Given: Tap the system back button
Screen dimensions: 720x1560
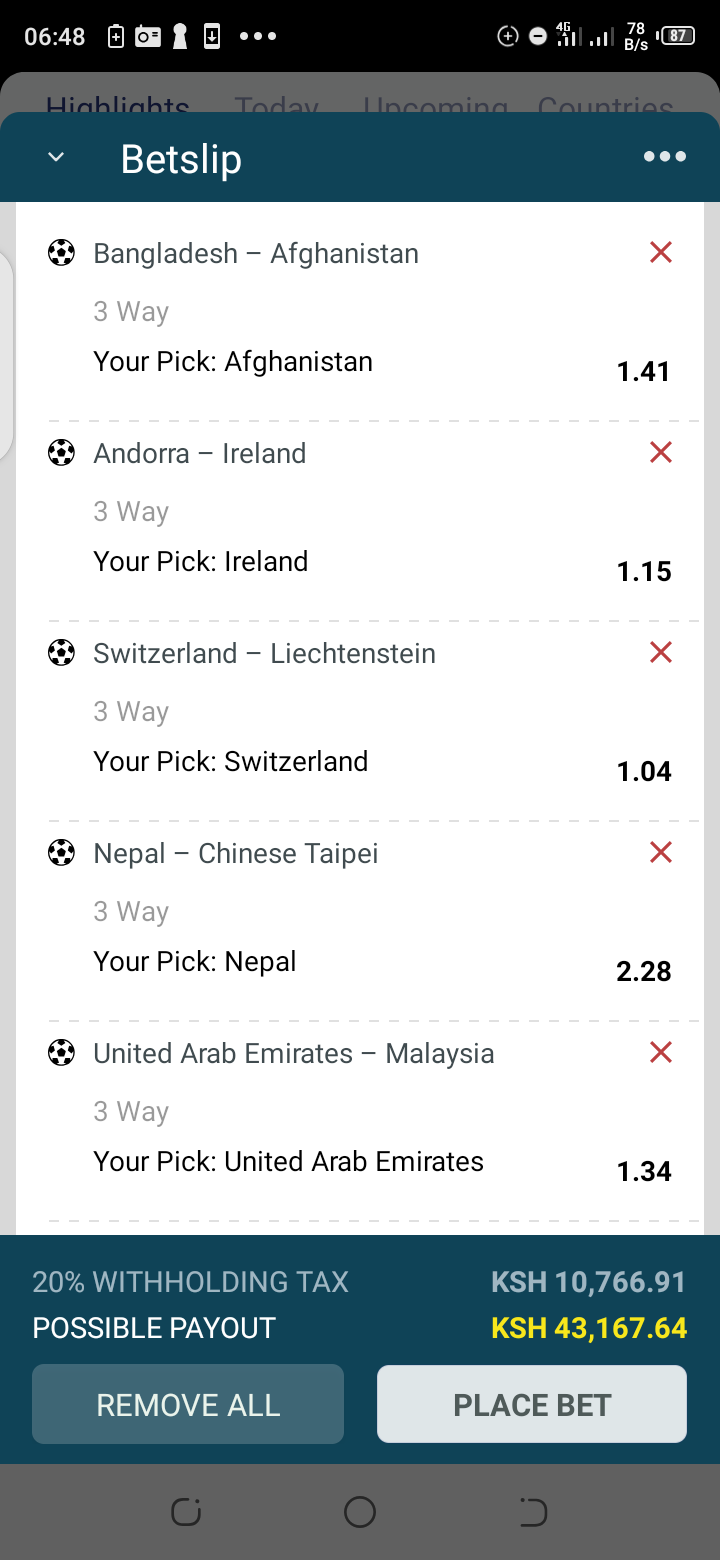Looking at the screenshot, I should (533, 1512).
